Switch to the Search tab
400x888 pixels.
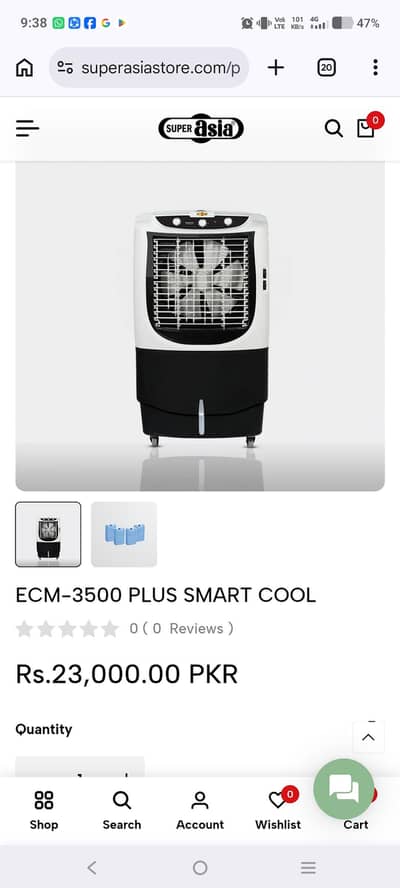point(122,810)
